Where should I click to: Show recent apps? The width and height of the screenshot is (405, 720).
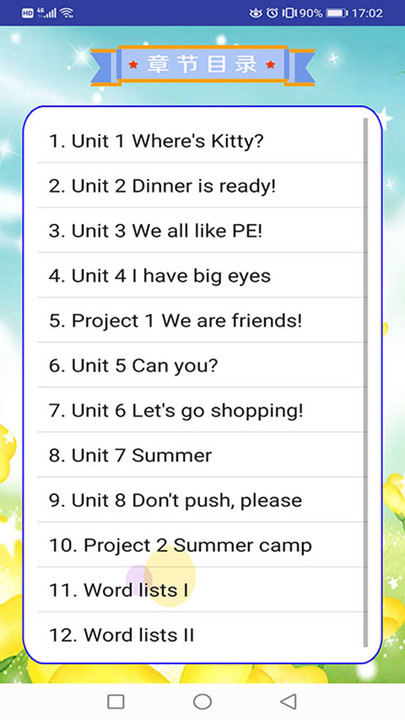point(116,701)
